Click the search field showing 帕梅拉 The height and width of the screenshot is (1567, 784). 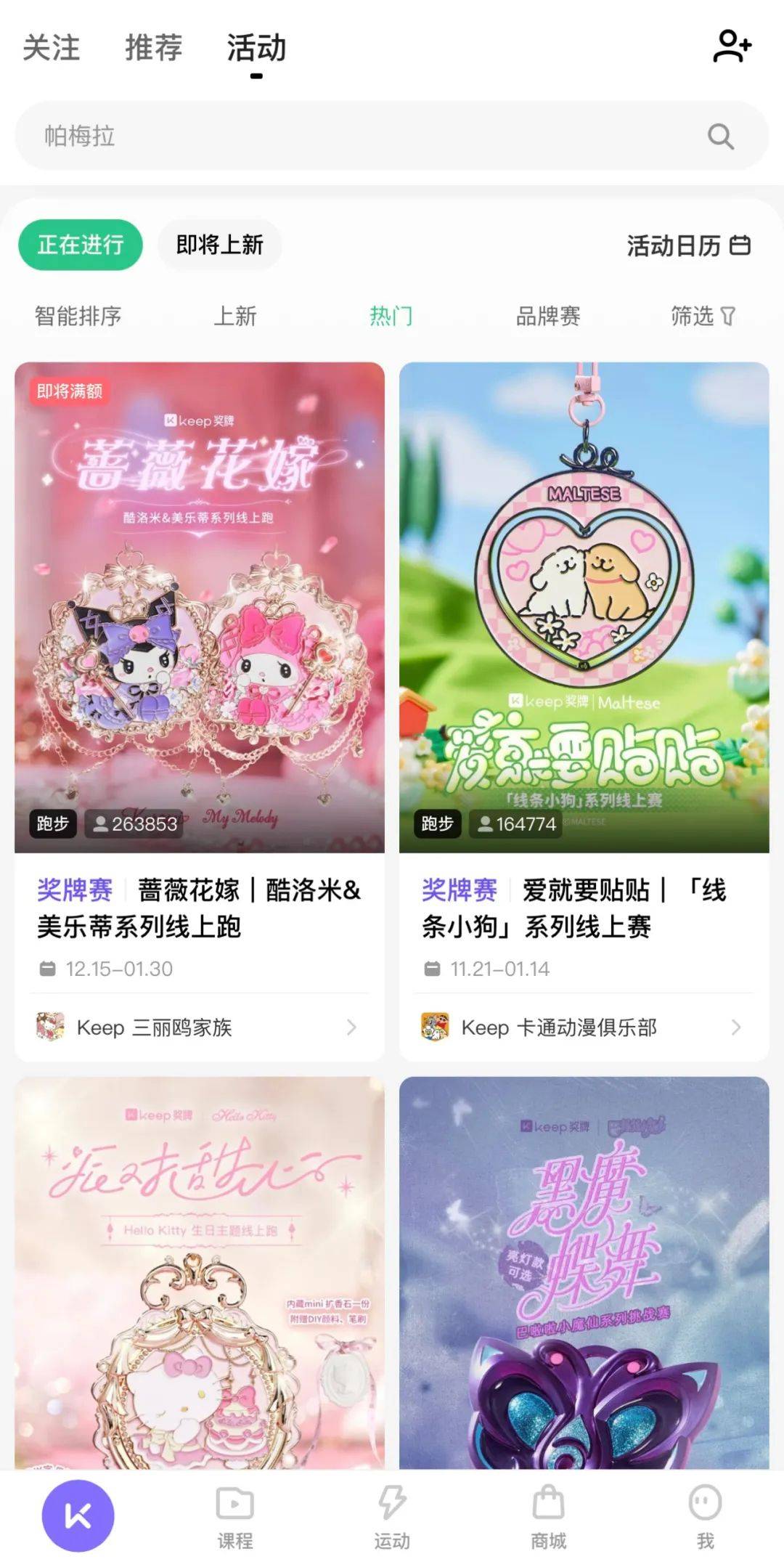[x=290, y=137]
